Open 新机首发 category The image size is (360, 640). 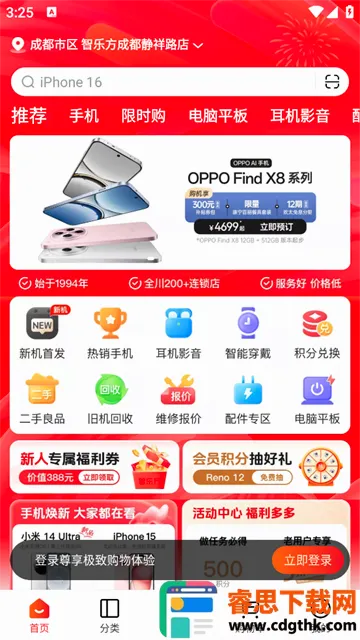pos(42,333)
